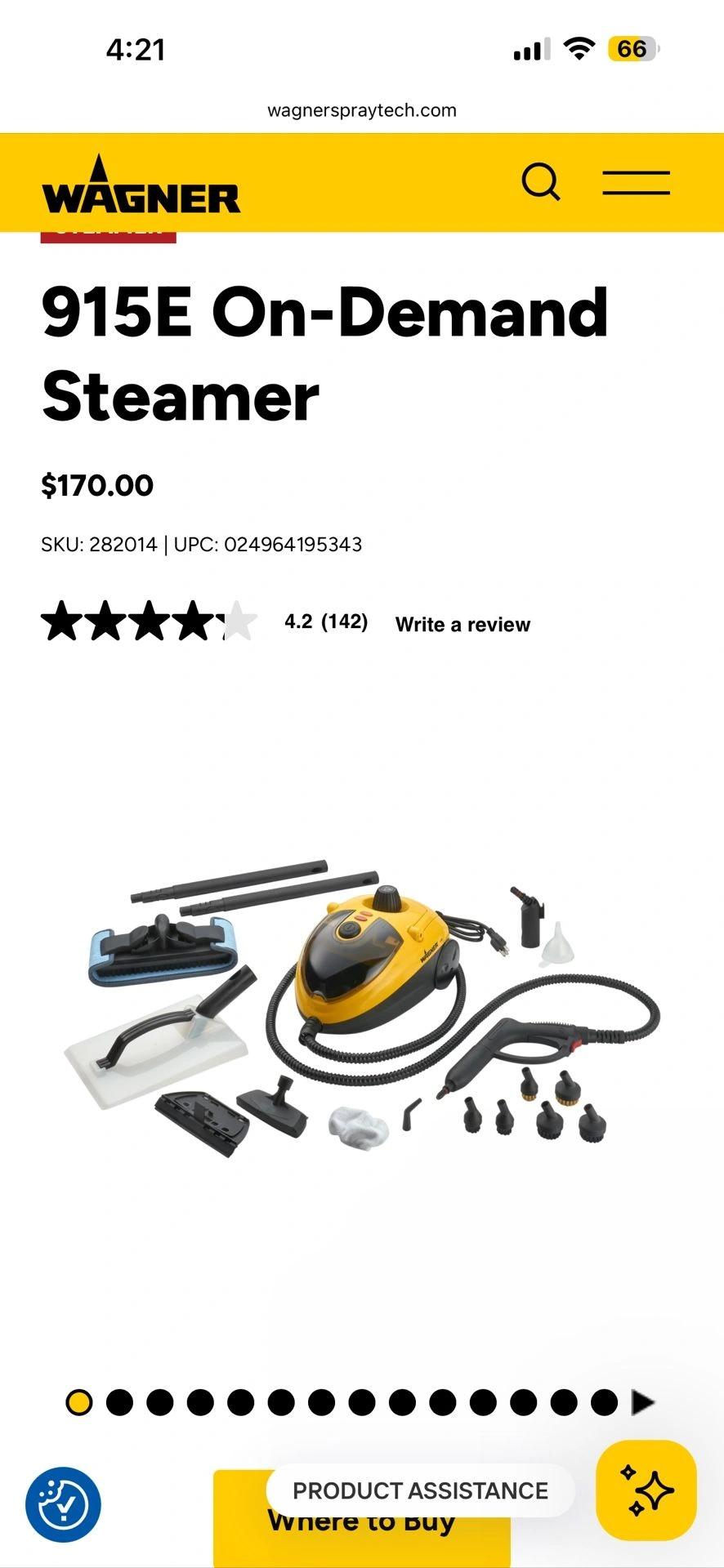Tap the Where to Buy button
This screenshot has height=1568, width=724.
tap(361, 1534)
